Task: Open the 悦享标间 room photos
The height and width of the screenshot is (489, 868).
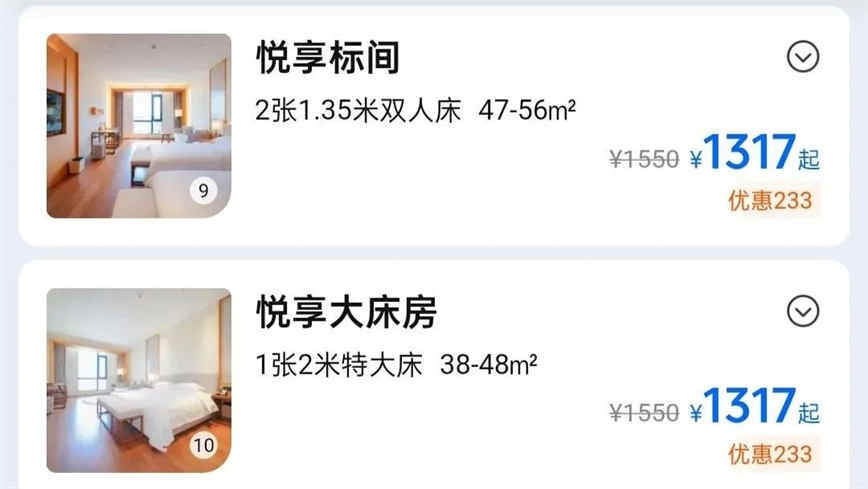Action: click(x=138, y=126)
